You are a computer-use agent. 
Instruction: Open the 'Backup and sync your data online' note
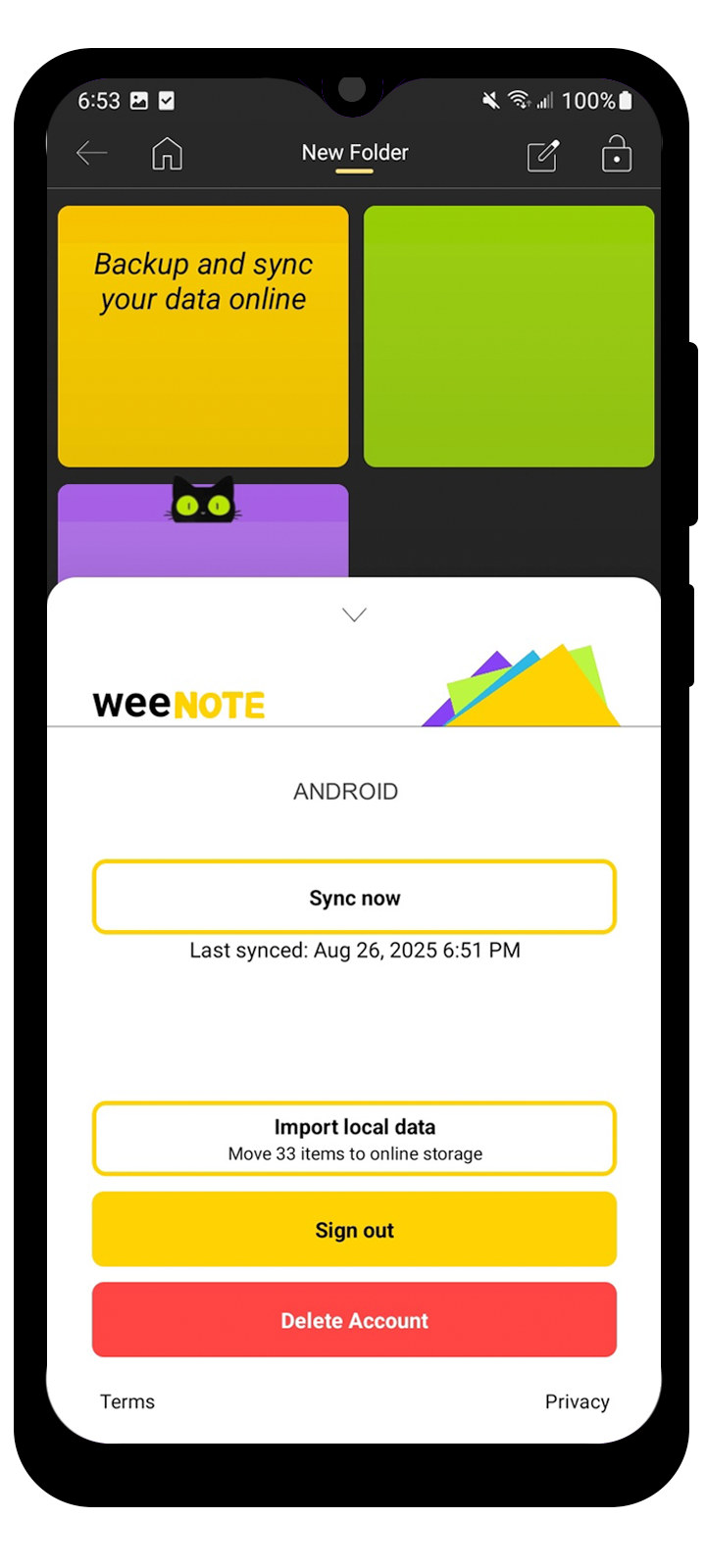[x=203, y=336]
